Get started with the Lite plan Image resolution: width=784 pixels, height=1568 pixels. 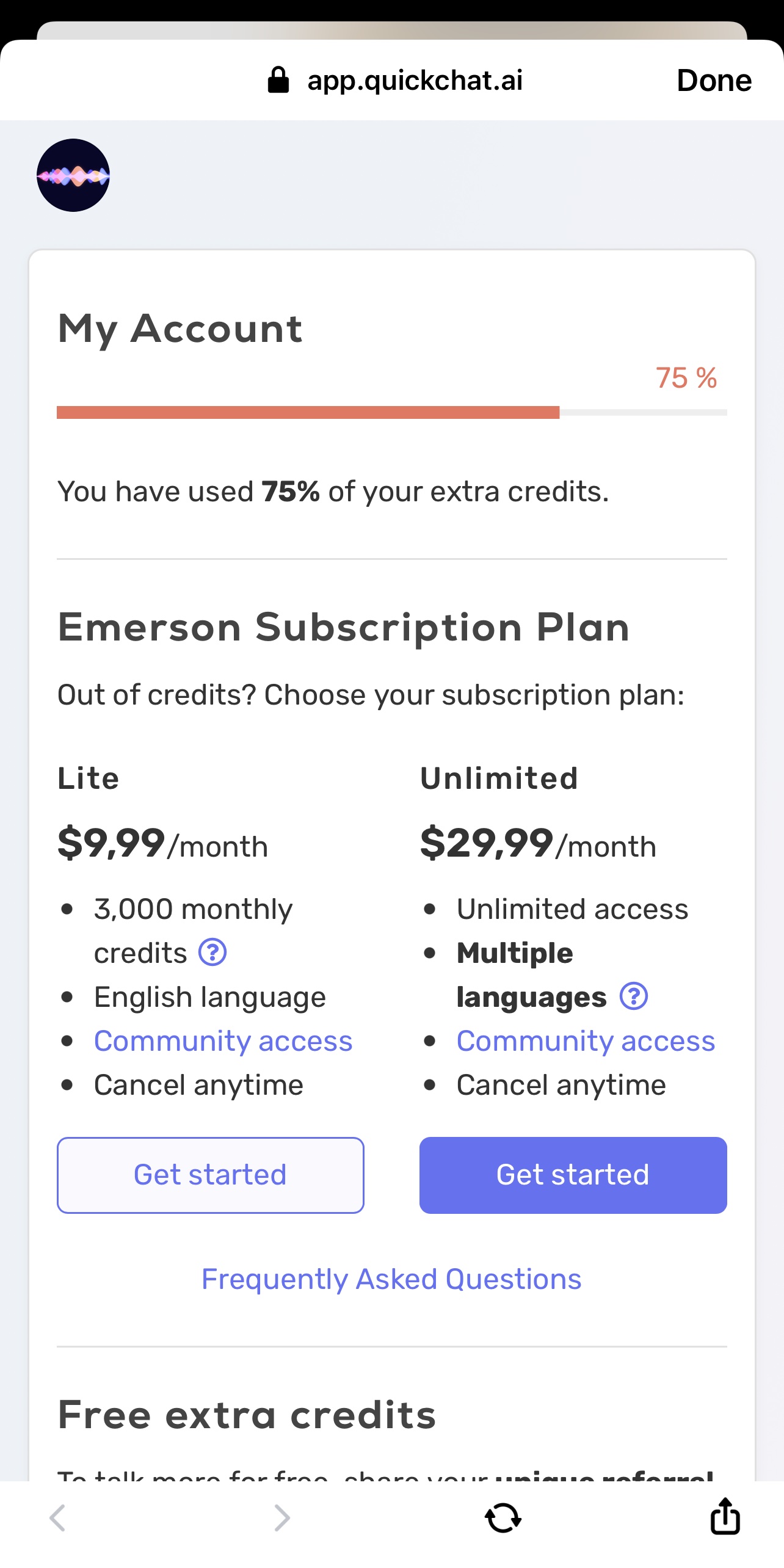pos(211,1175)
